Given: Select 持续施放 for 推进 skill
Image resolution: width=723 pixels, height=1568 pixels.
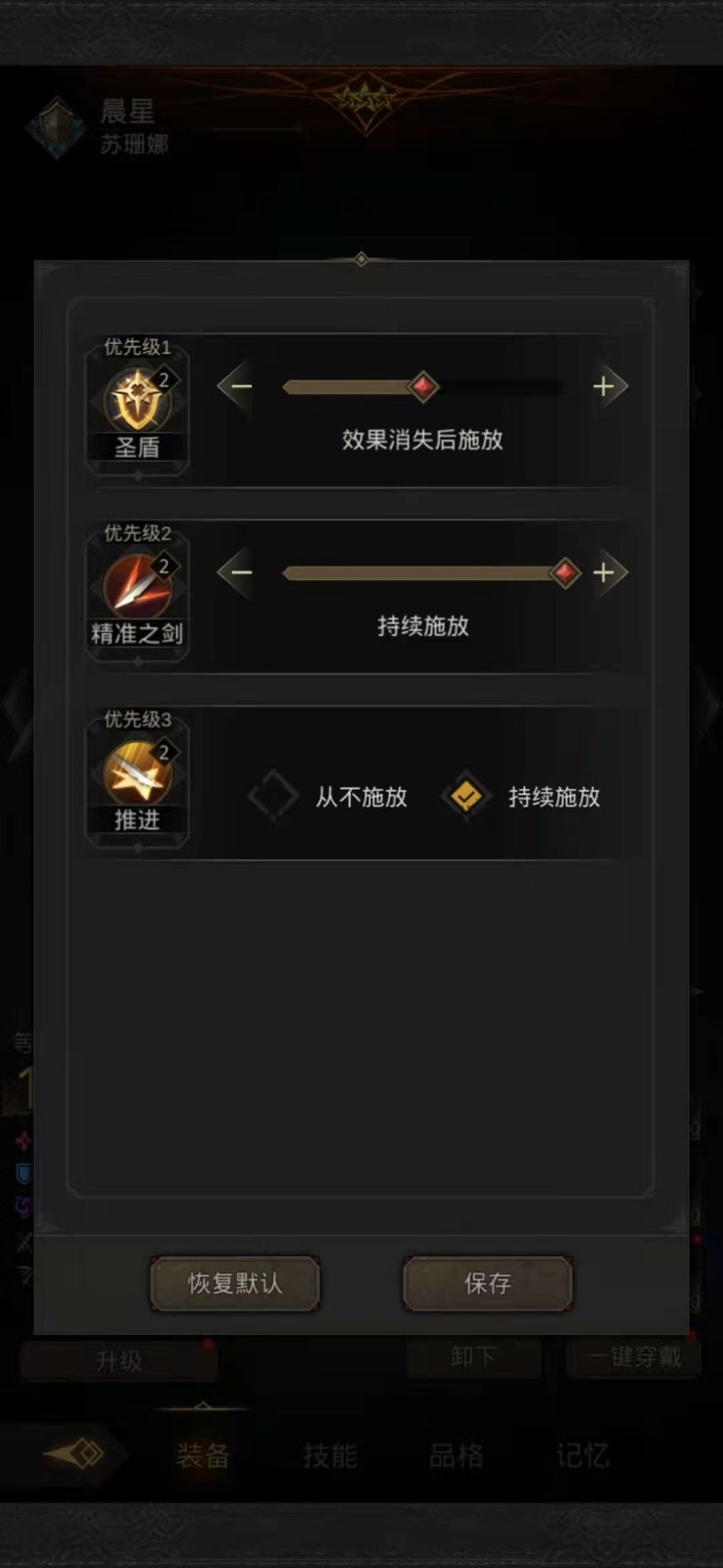Looking at the screenshot, I should click(x=467, y=796).
